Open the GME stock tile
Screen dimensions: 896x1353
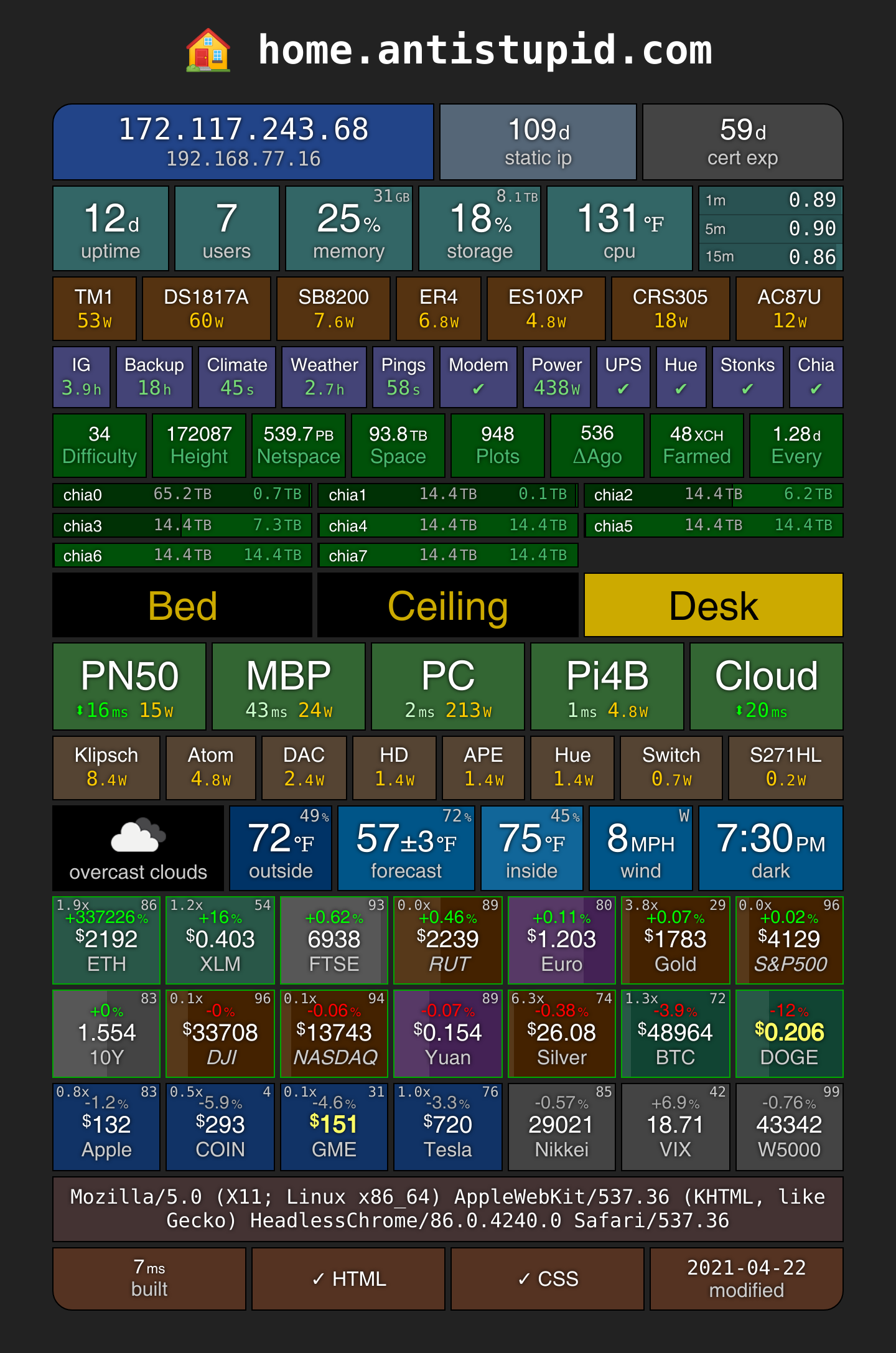334,1126
